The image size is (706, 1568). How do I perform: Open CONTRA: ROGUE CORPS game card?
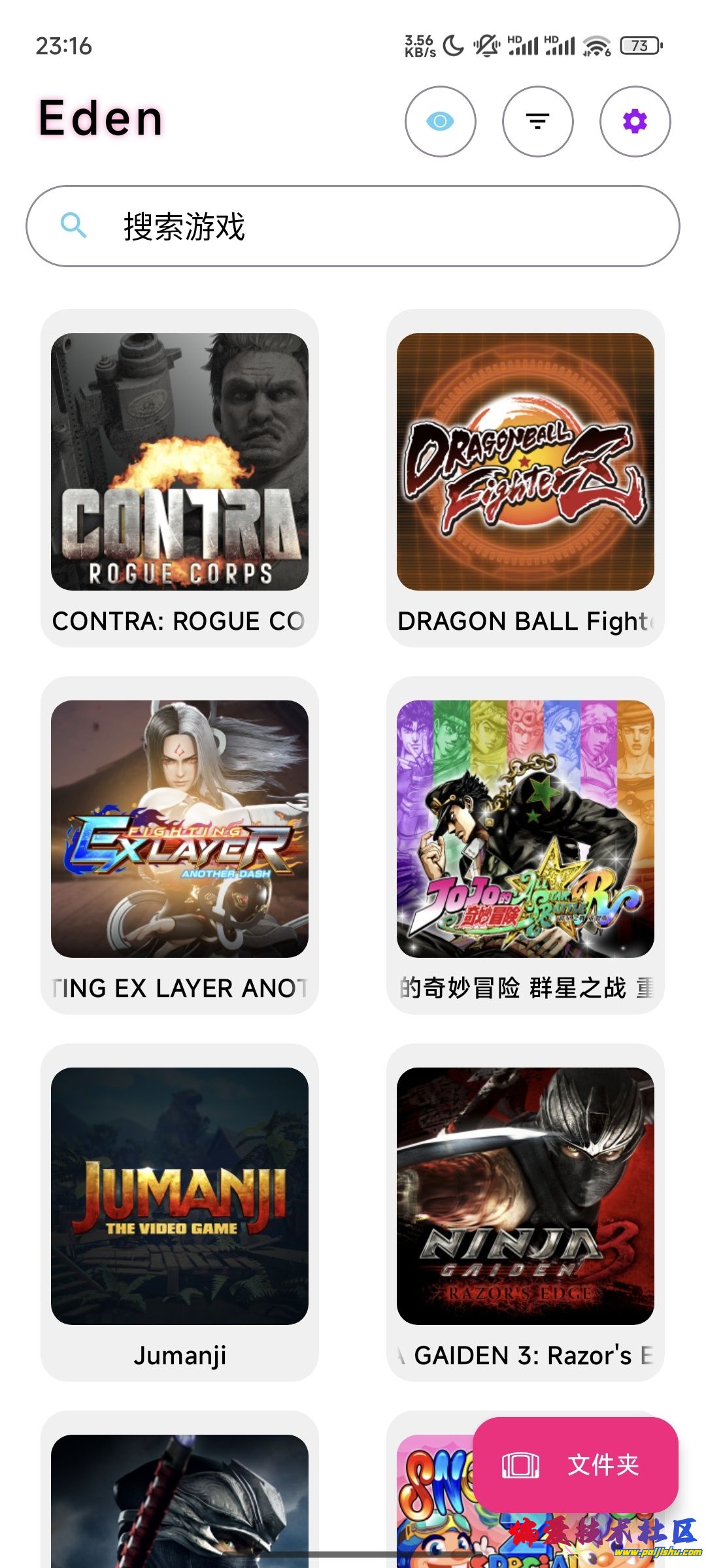click(179, 477)
